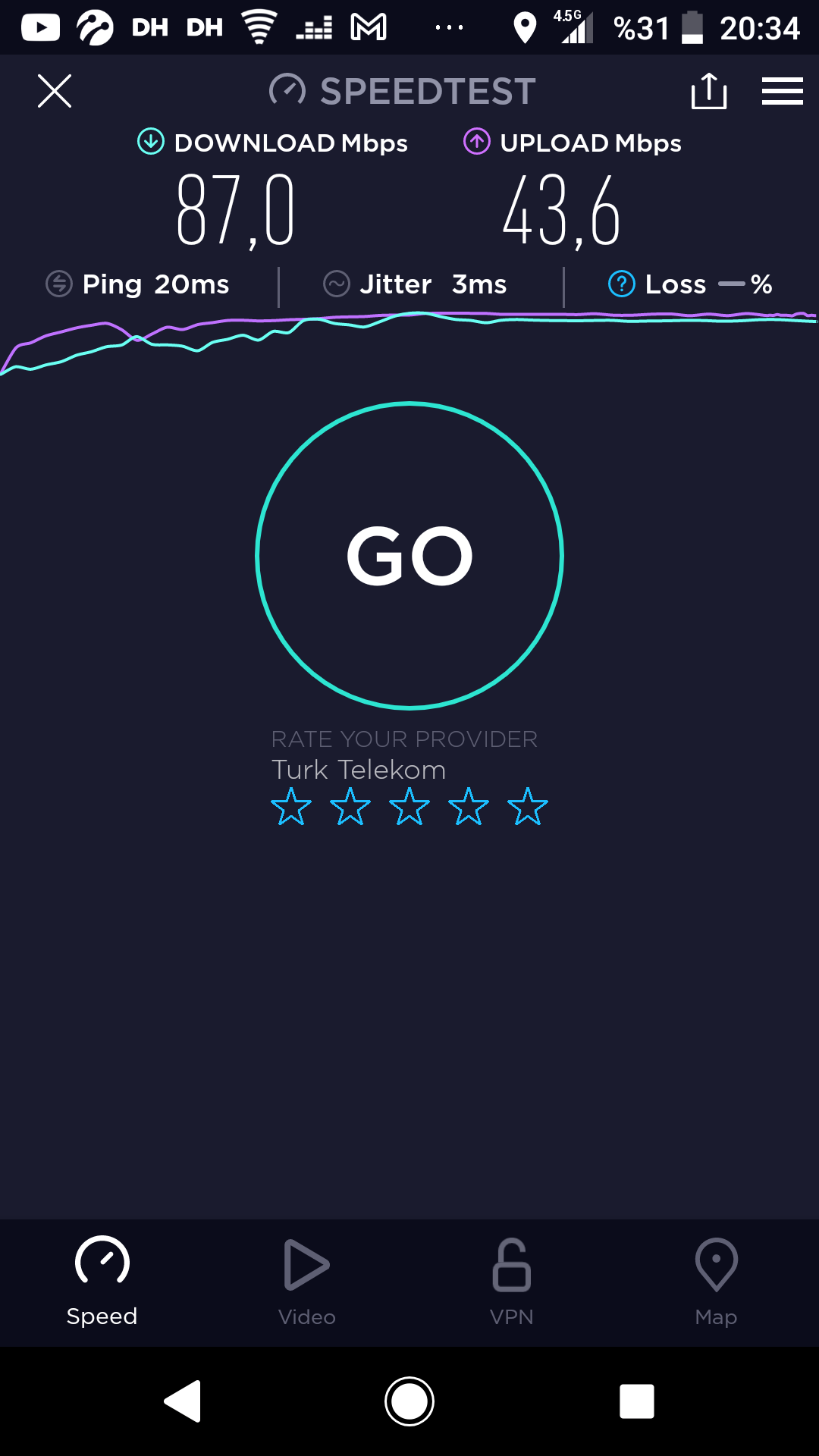Close the speed test results

pos(55,91)
